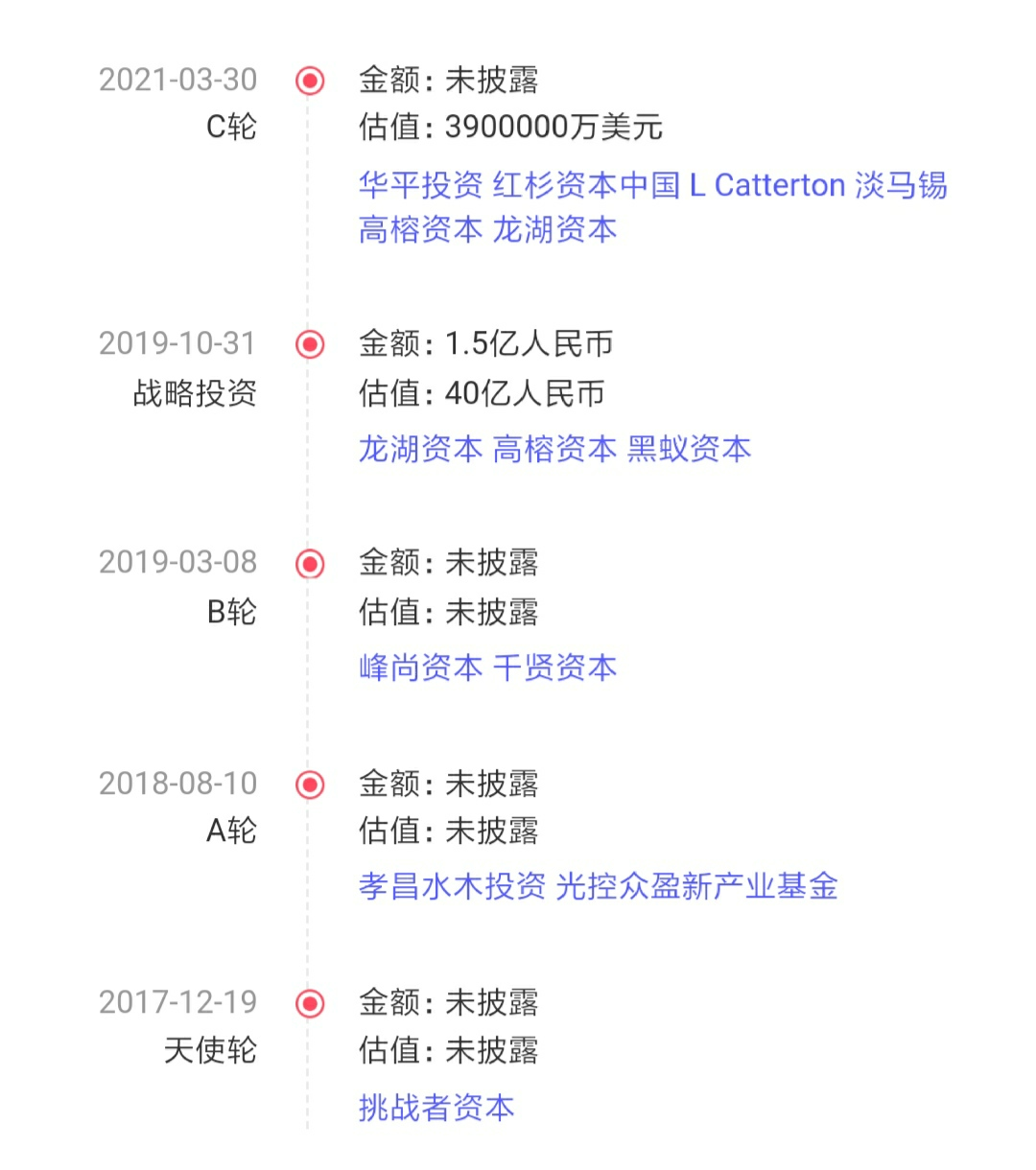Click the A轮 timeline marker dot
Viewport: 1036px width, 1170px height.
[x=308, y=784]
